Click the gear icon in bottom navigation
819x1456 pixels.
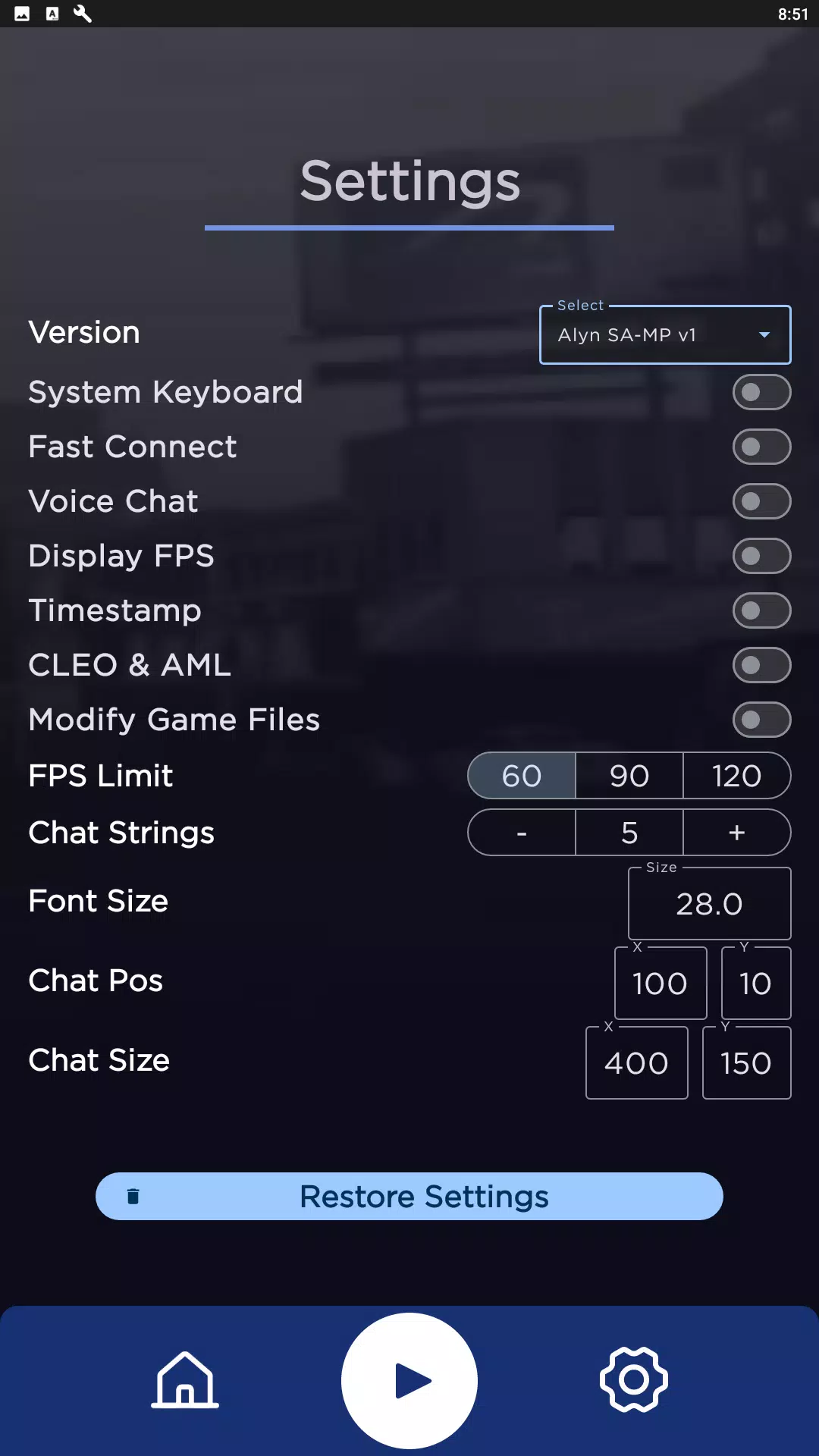[634, 1380]
